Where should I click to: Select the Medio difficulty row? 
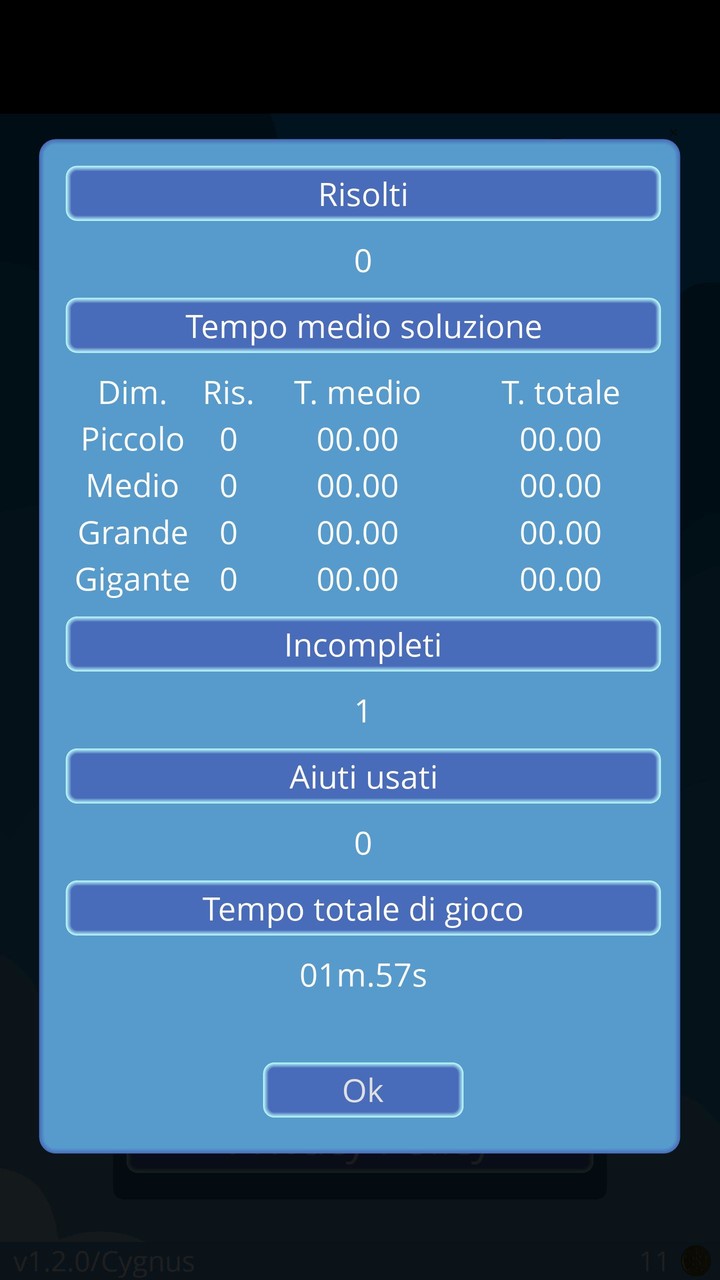pyautogui.click(x=132, y=485)
